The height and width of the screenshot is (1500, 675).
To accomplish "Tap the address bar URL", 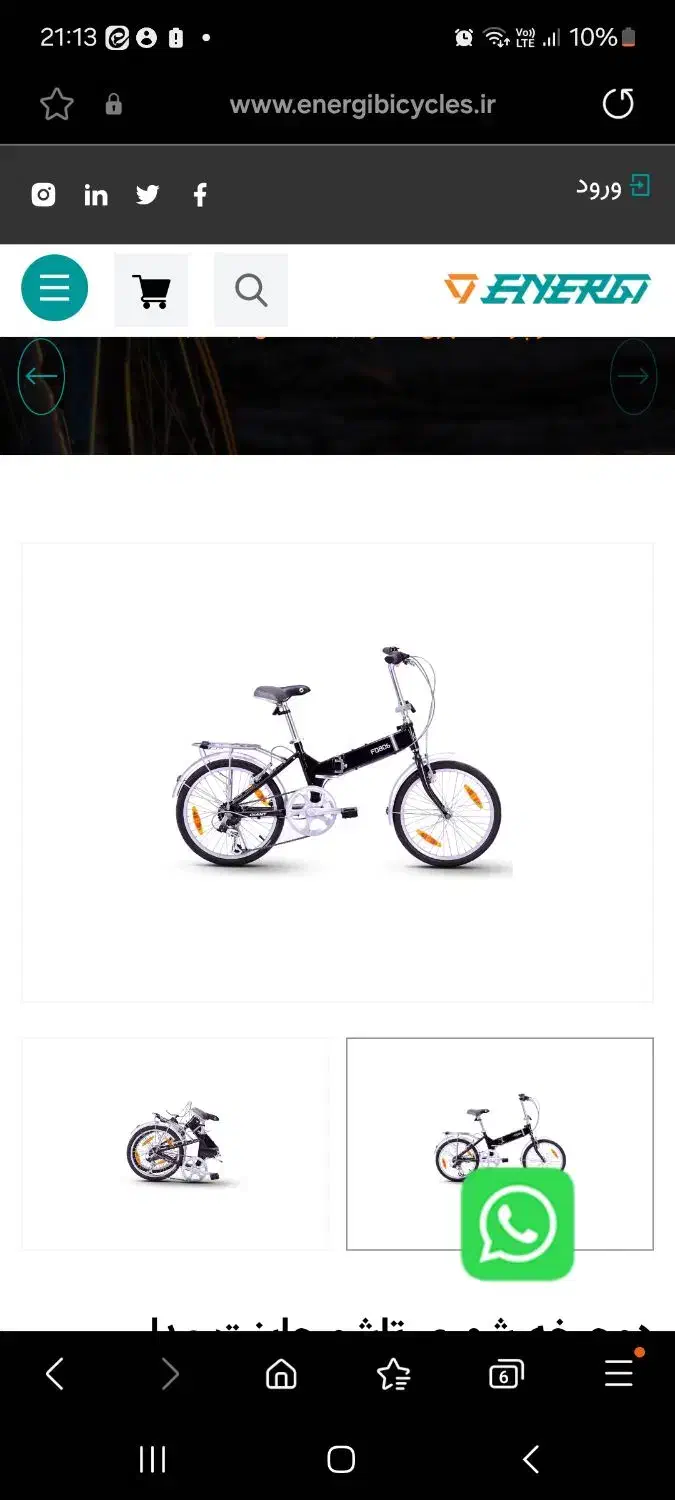I will (x=362, y=104).
